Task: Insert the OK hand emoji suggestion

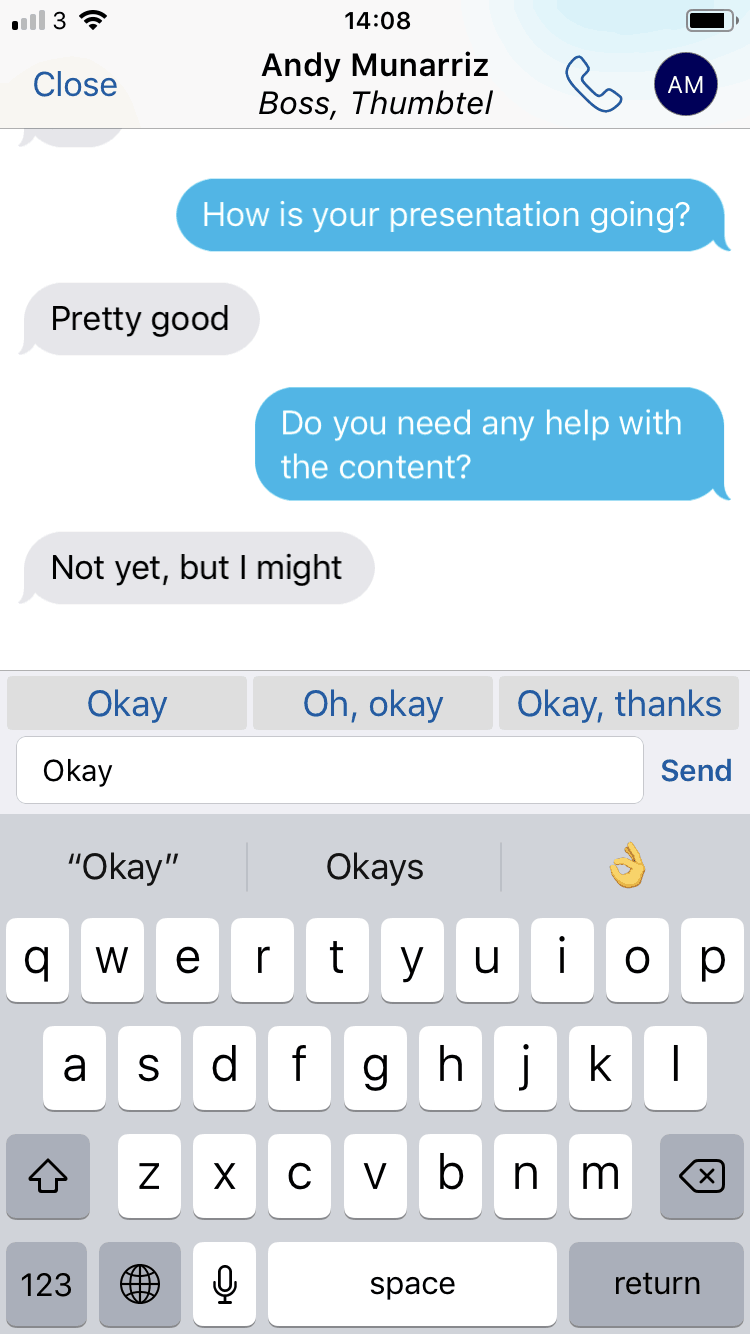Action: (627, 866)
